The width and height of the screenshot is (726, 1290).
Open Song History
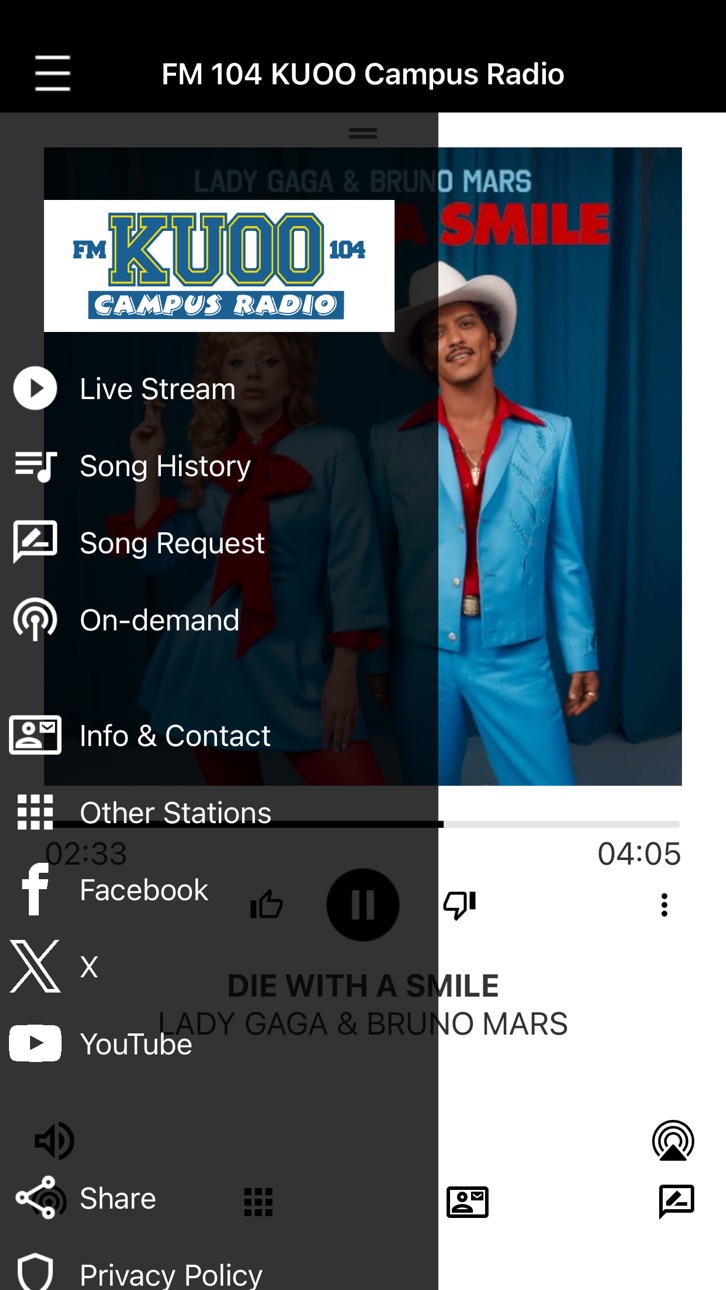coord(219,465)
